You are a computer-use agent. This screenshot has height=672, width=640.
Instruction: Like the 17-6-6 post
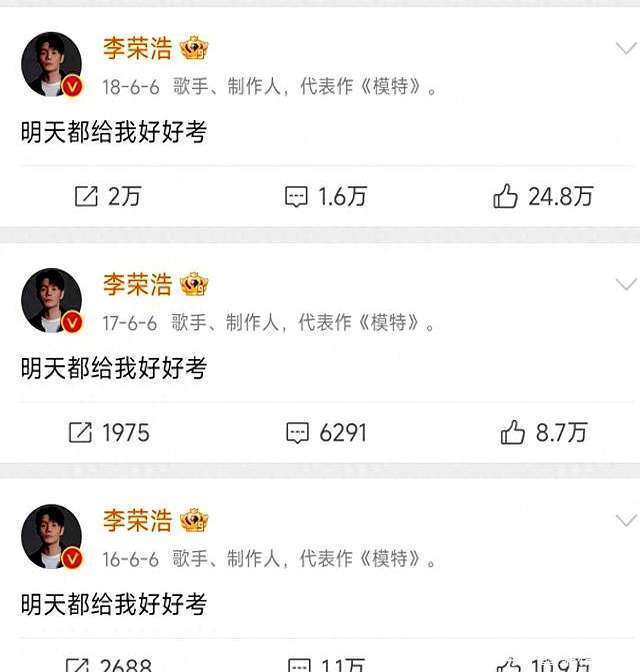pyautogui.click(x=543, y=432)
